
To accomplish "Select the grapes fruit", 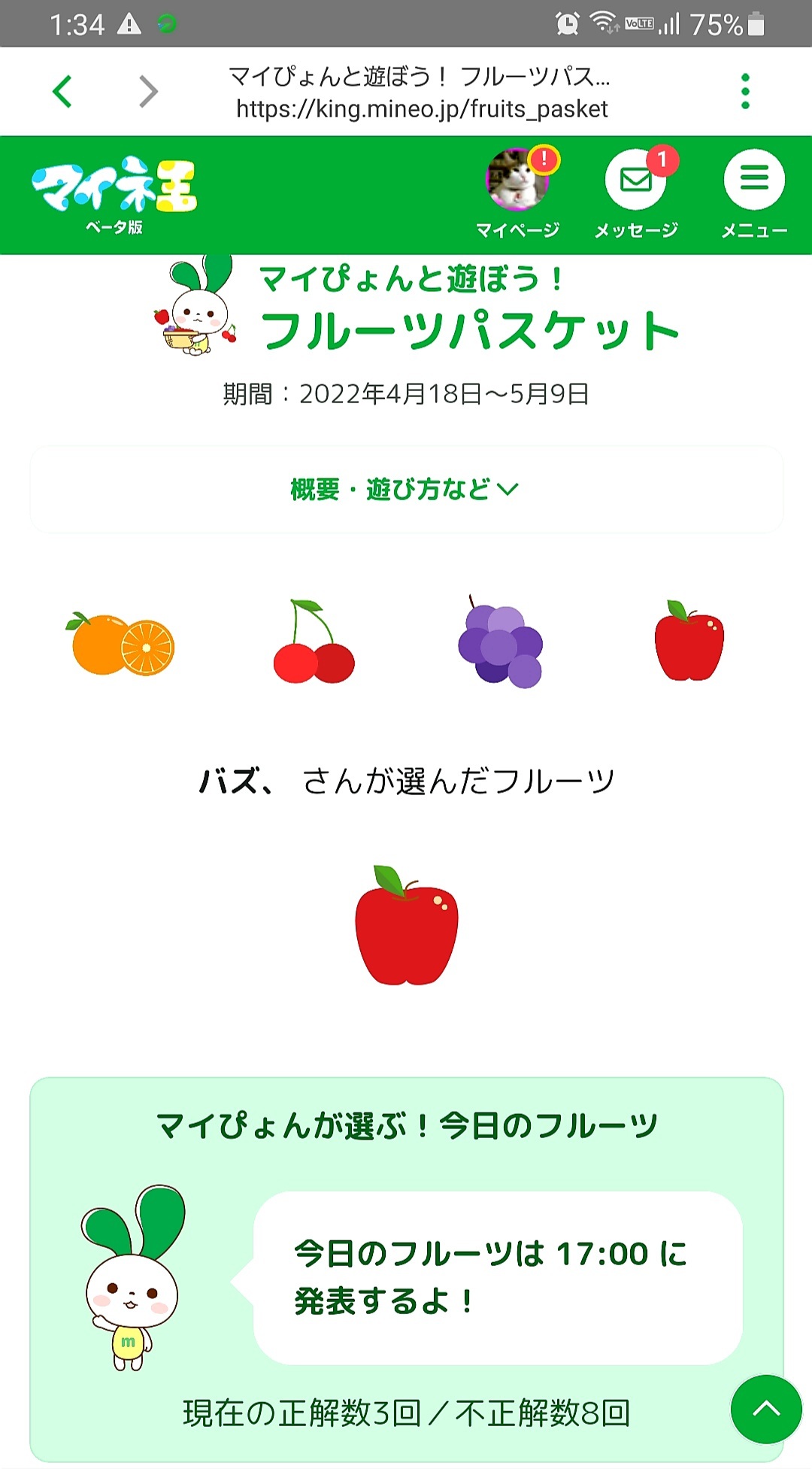I will click(501, 642).
